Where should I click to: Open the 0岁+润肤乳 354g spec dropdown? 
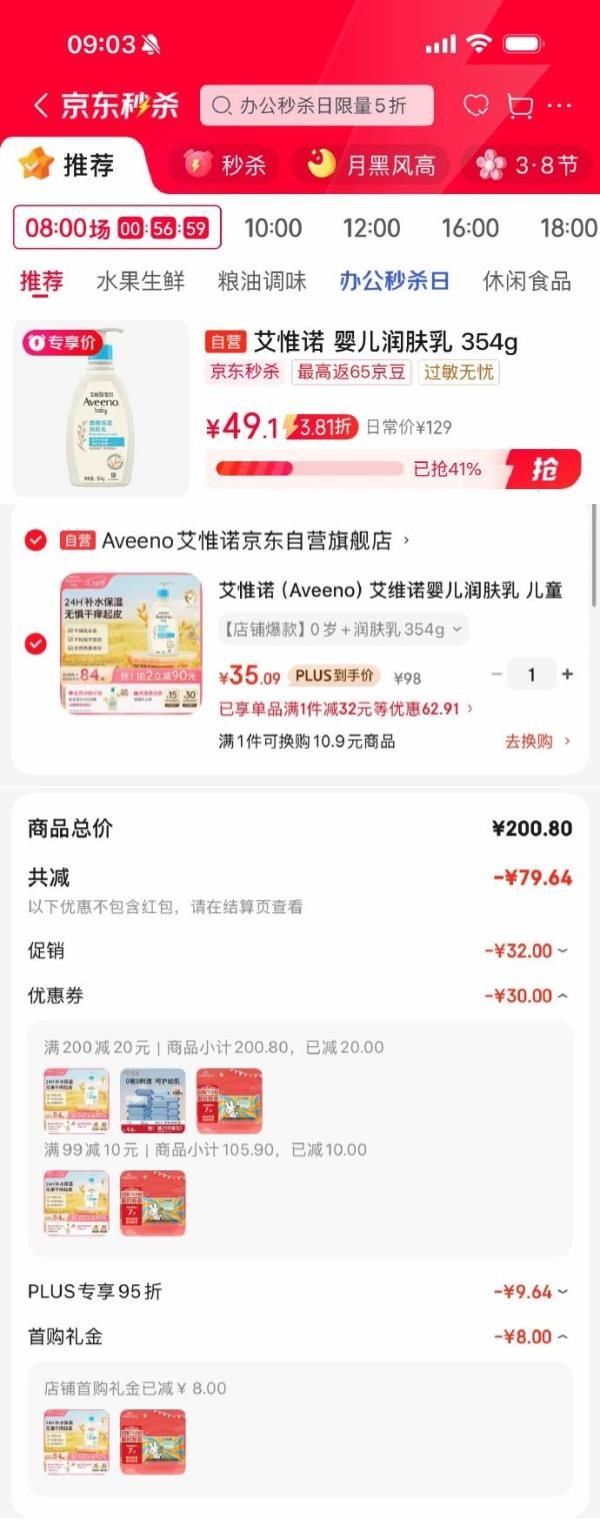(x=343, y=629)
